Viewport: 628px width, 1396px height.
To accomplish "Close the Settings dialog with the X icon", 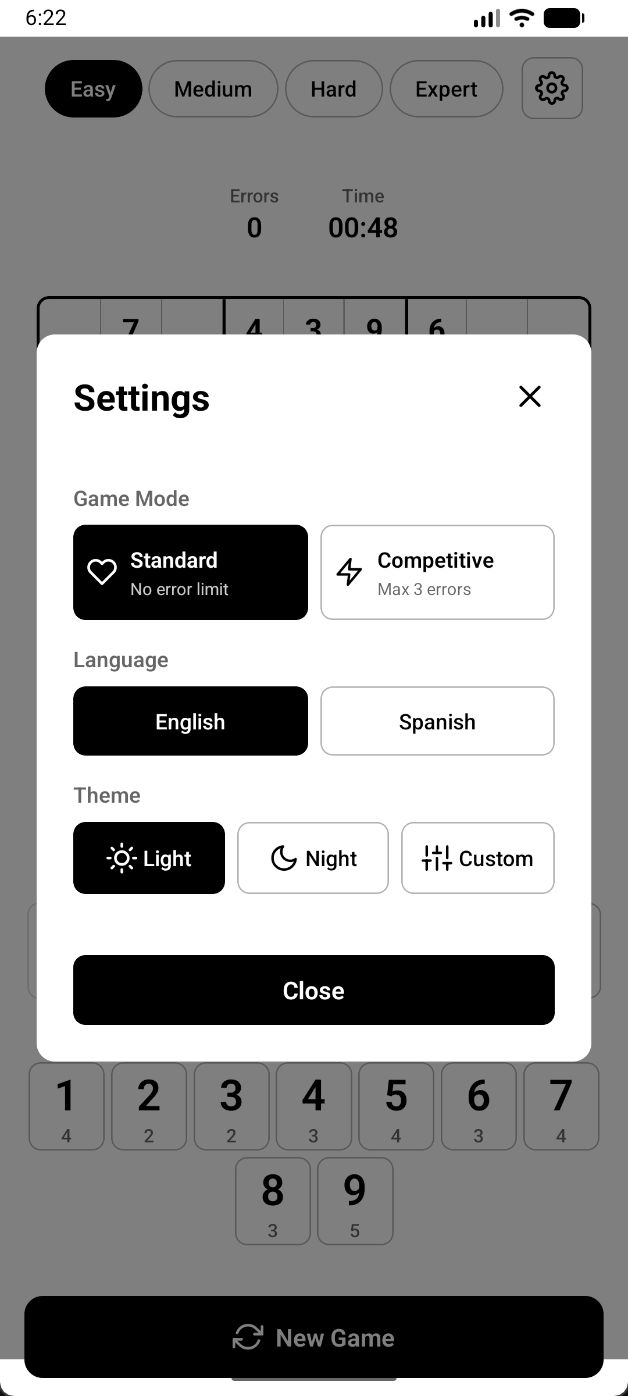I will pos(530,396).
